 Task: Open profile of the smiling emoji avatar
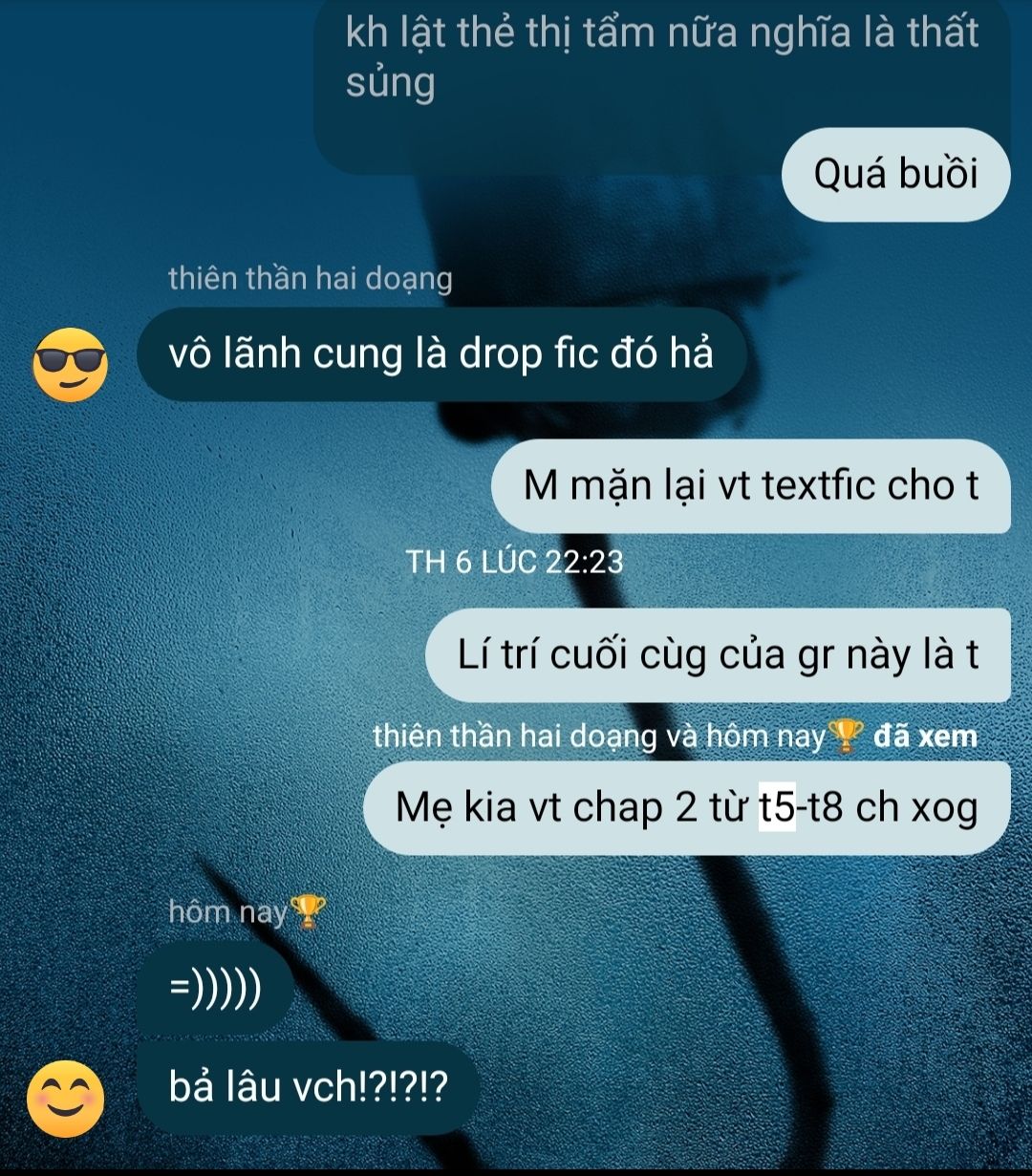pos(65,1098)
